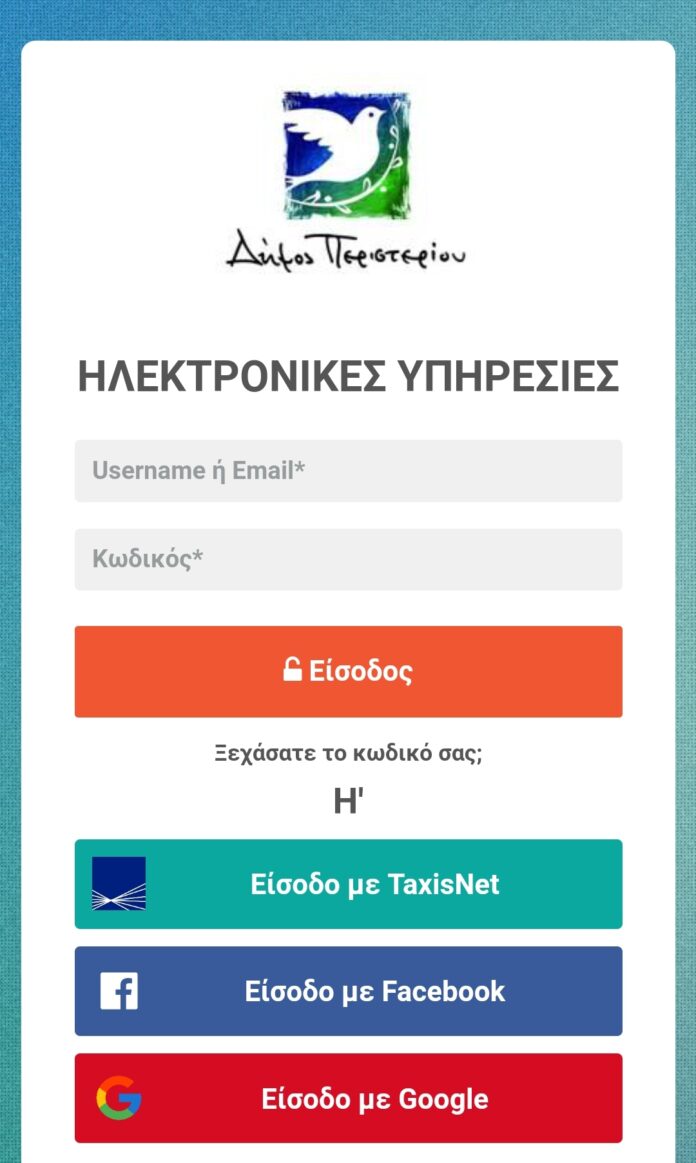This screenshot has width=696, height=1163.
Task: Tap the Κωδικός password field
Action: point(348,559)
